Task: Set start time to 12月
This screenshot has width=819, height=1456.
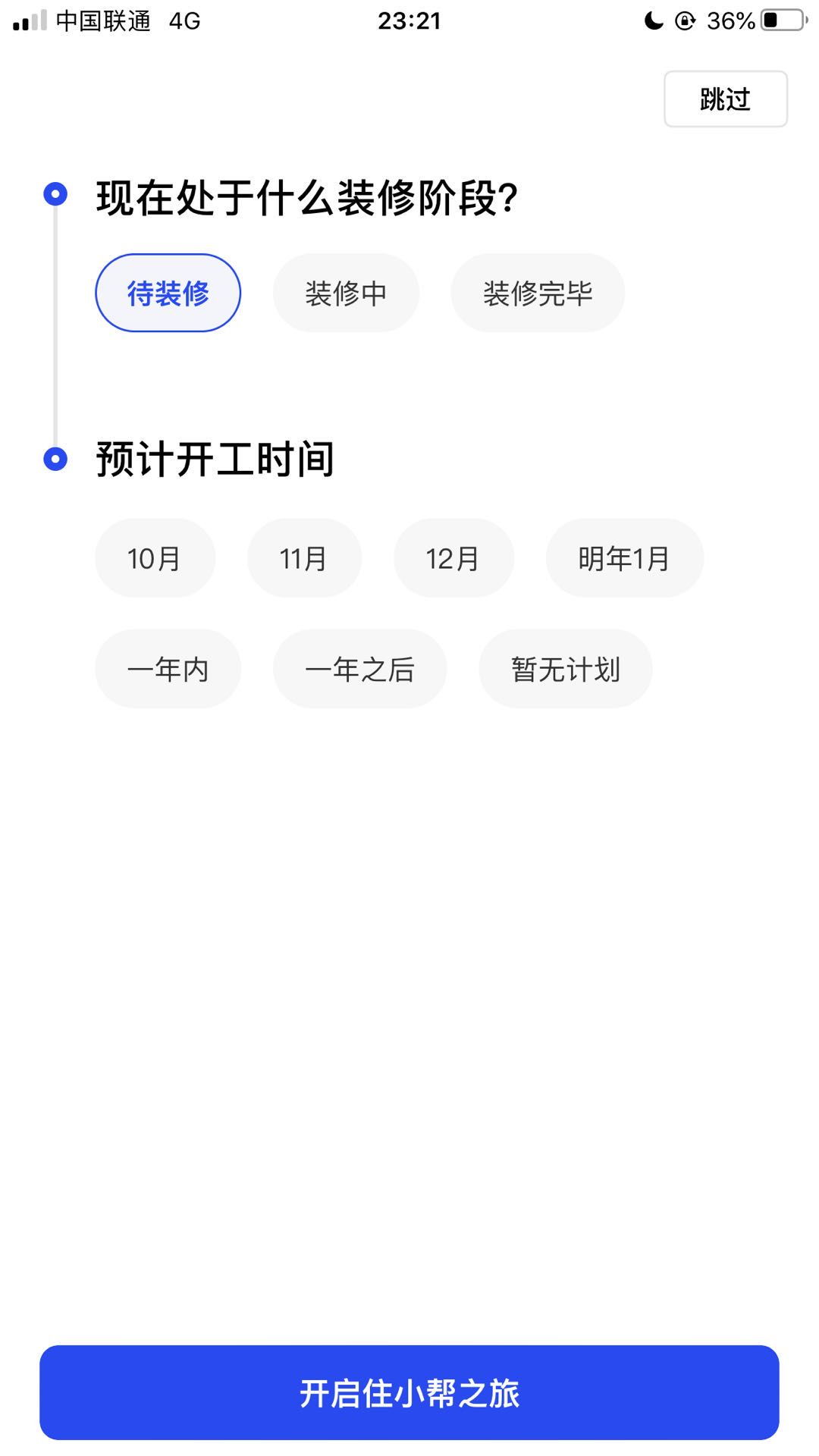Action: tap(453, 559)
